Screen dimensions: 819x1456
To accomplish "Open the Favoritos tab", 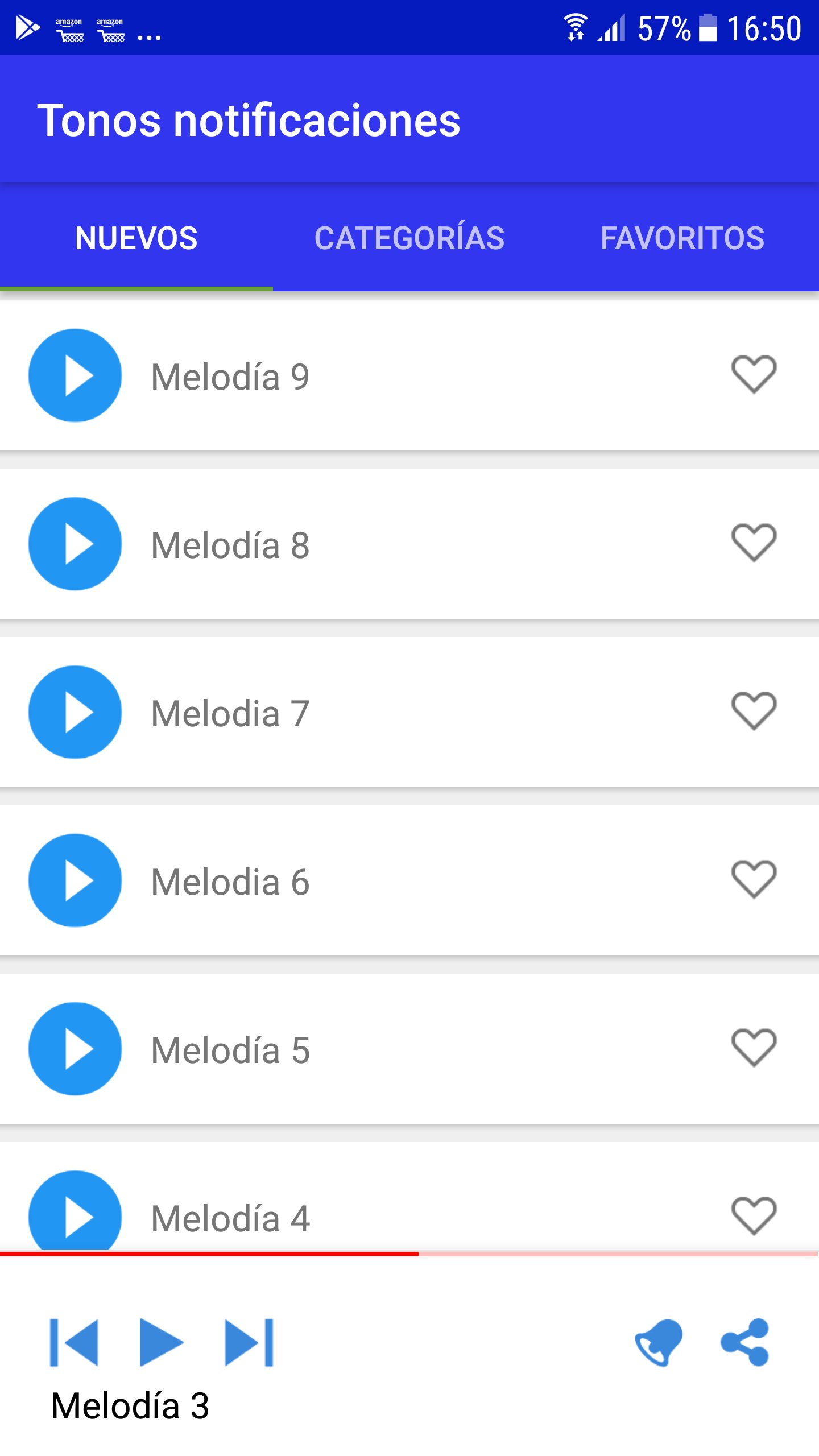I will 682,238.
